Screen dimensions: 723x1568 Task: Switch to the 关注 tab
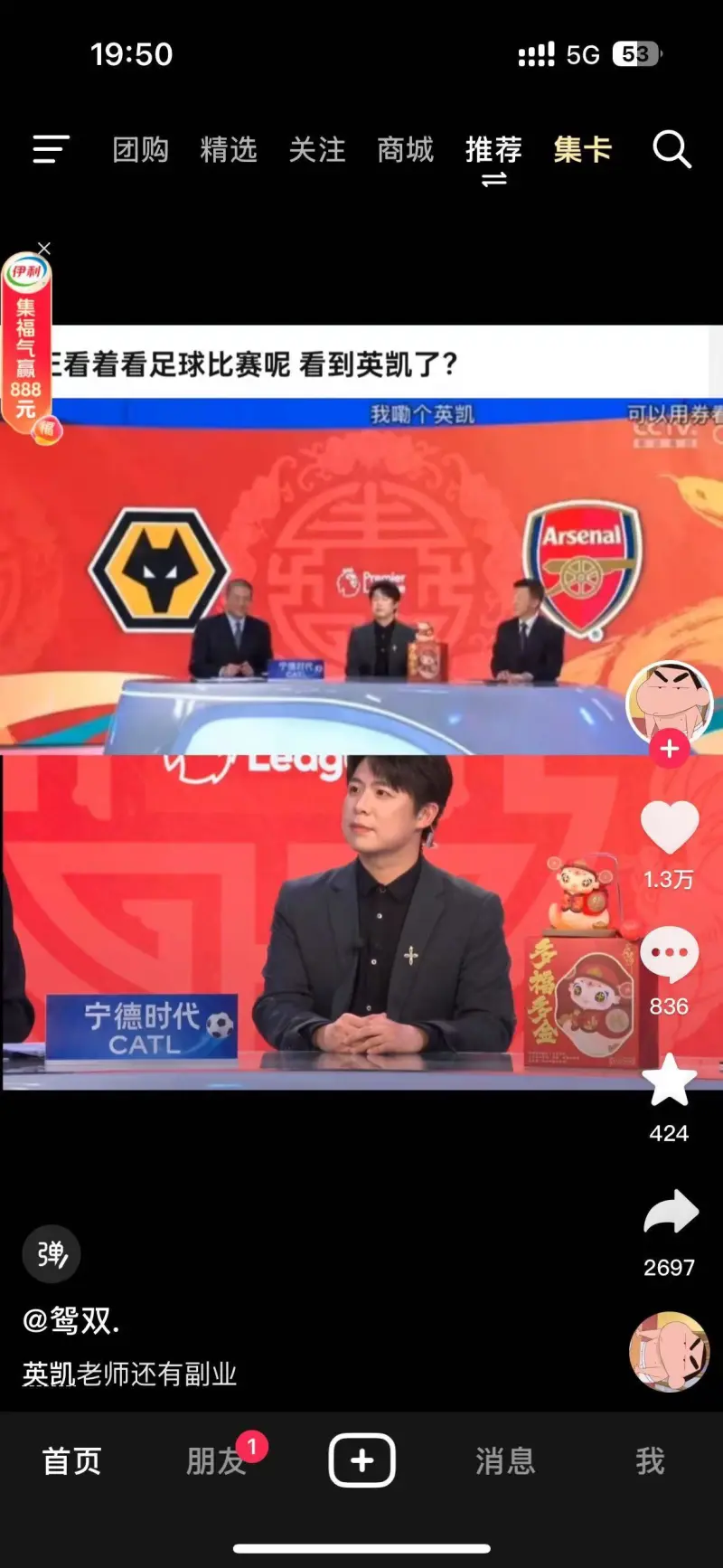317,149
